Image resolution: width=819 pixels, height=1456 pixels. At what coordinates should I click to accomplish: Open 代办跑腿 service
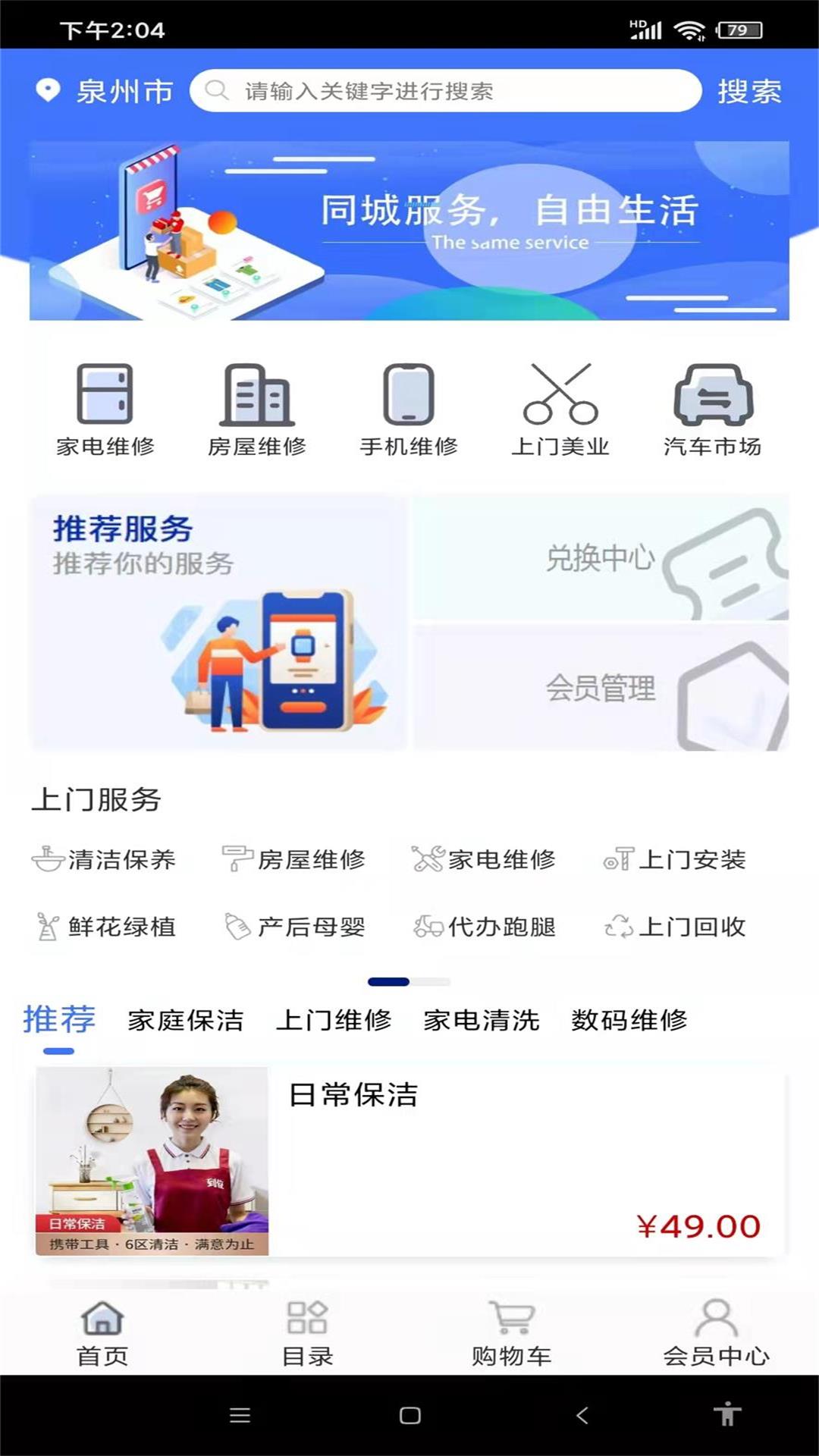point(485,927)
